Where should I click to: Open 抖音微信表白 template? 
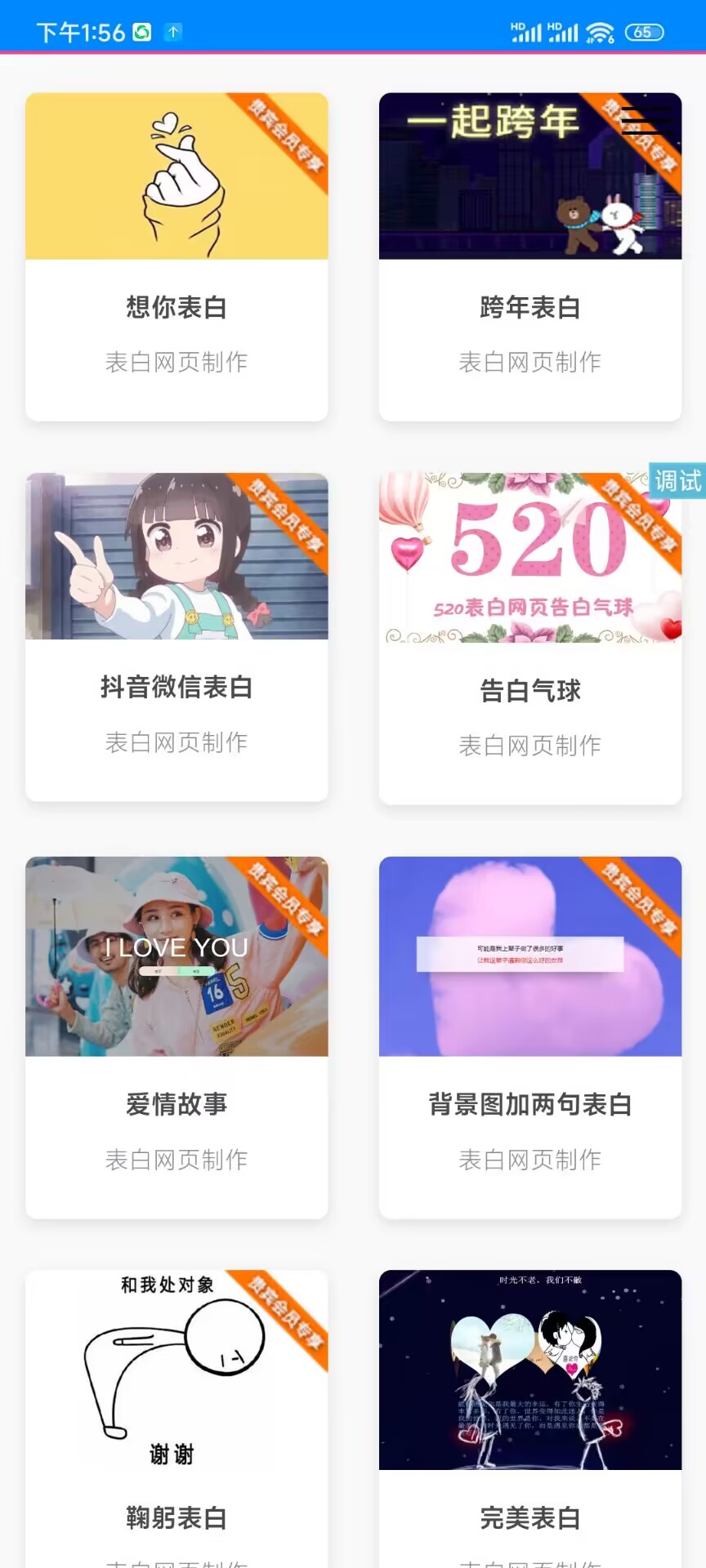point(176,637)
